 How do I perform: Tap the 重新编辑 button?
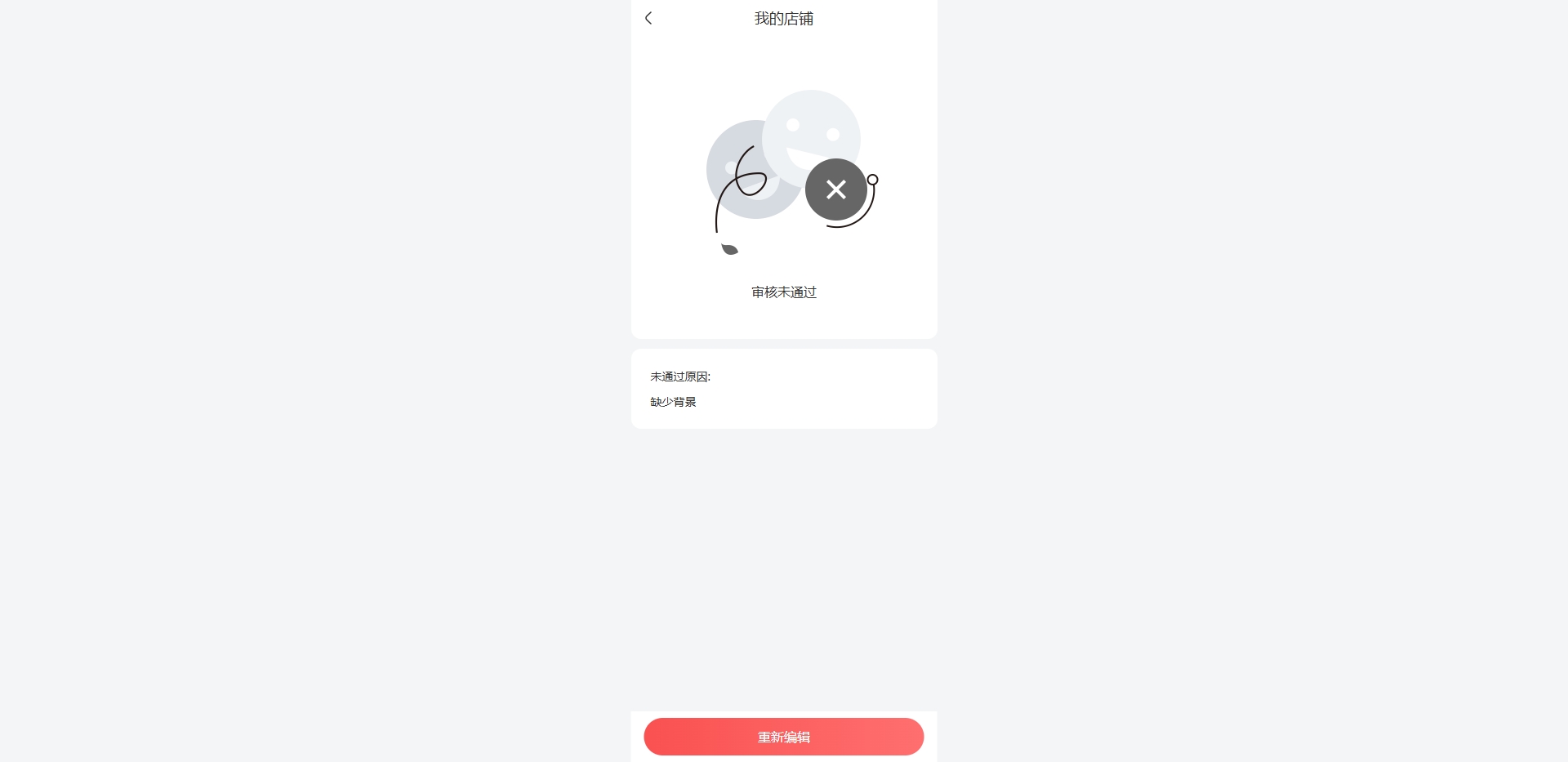(x=783, y=737)
